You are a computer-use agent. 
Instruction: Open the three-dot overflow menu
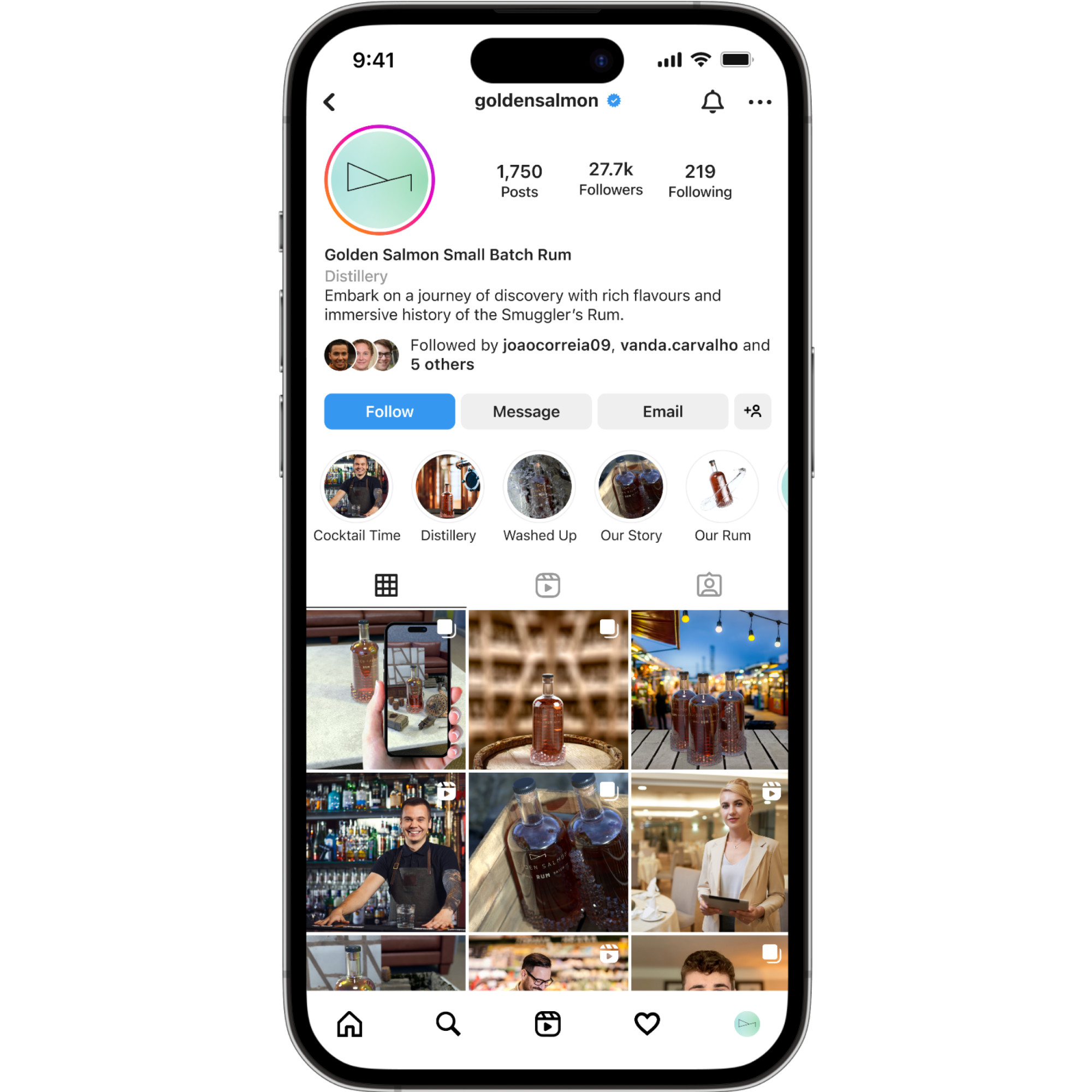pyautogui.click(x=759, y=102)
